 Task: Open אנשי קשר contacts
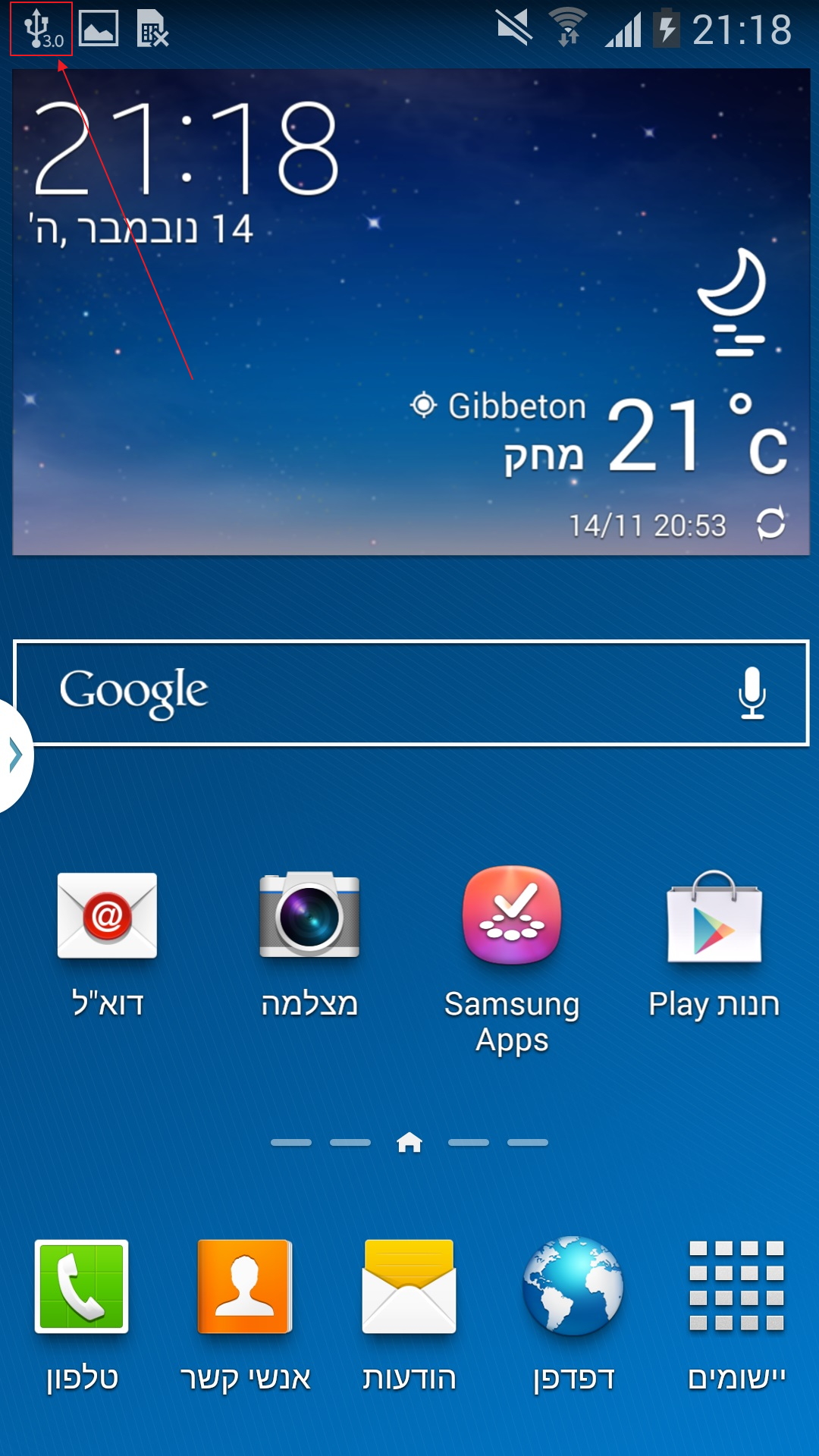coord(245,1287)
